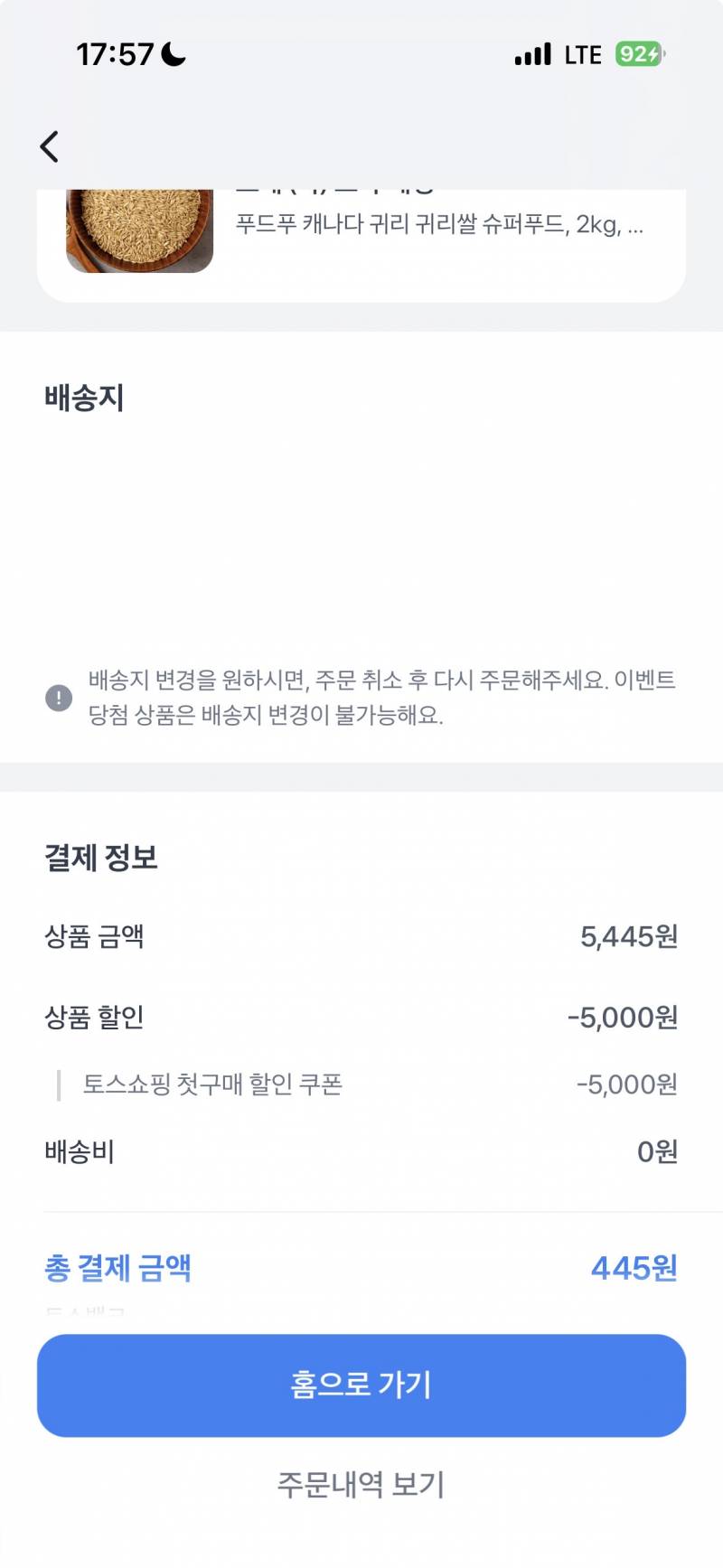The width and height of the screenshot is (723, 1568).
Task: Tap the clock showing 17:57
Action: tap(114, 53)
